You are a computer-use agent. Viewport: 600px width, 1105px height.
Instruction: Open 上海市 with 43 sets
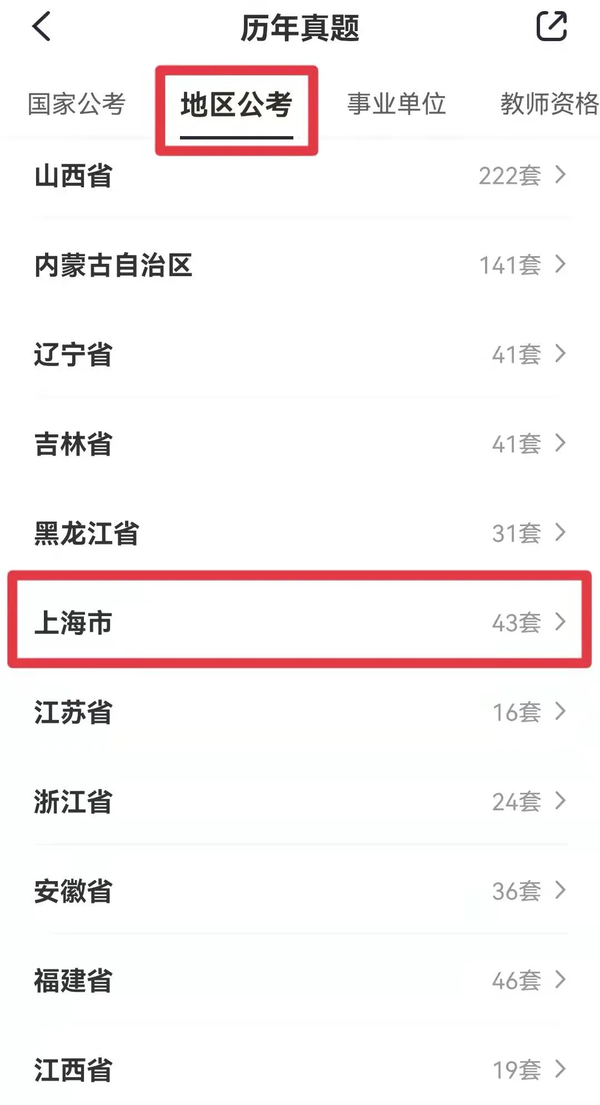[300, 622]
